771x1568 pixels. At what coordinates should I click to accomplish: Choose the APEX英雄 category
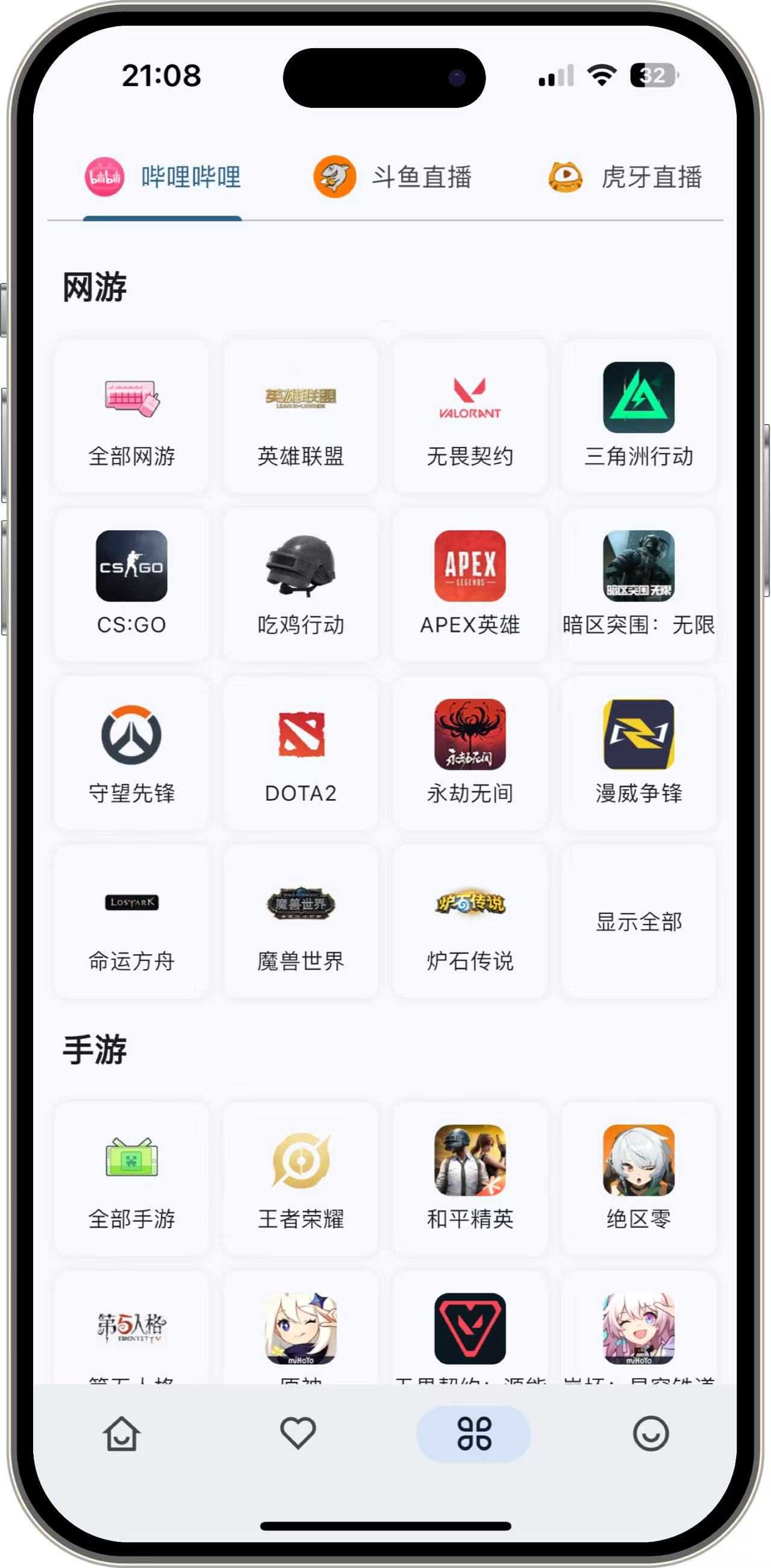tap(470, 584)
